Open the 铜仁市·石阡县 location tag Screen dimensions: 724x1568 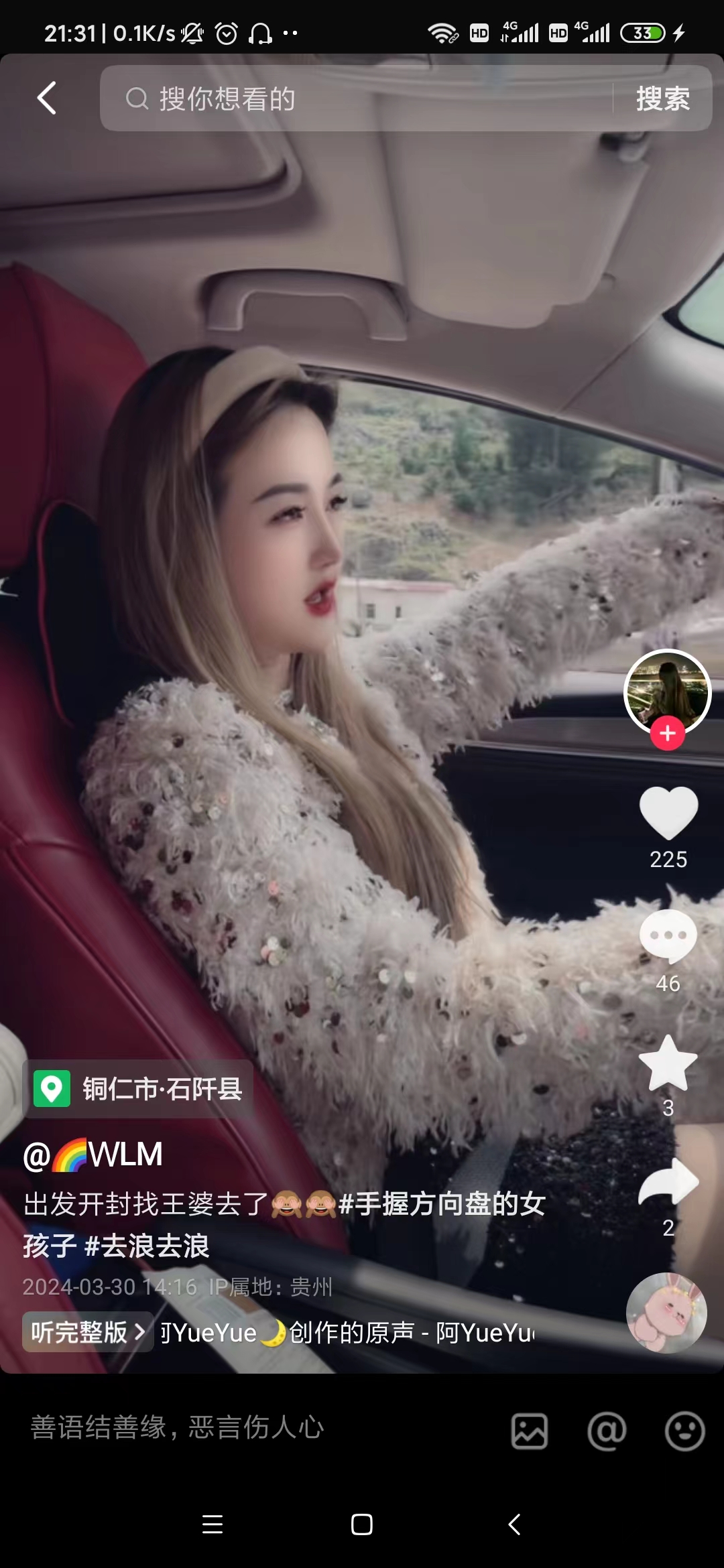[138, 1089]
